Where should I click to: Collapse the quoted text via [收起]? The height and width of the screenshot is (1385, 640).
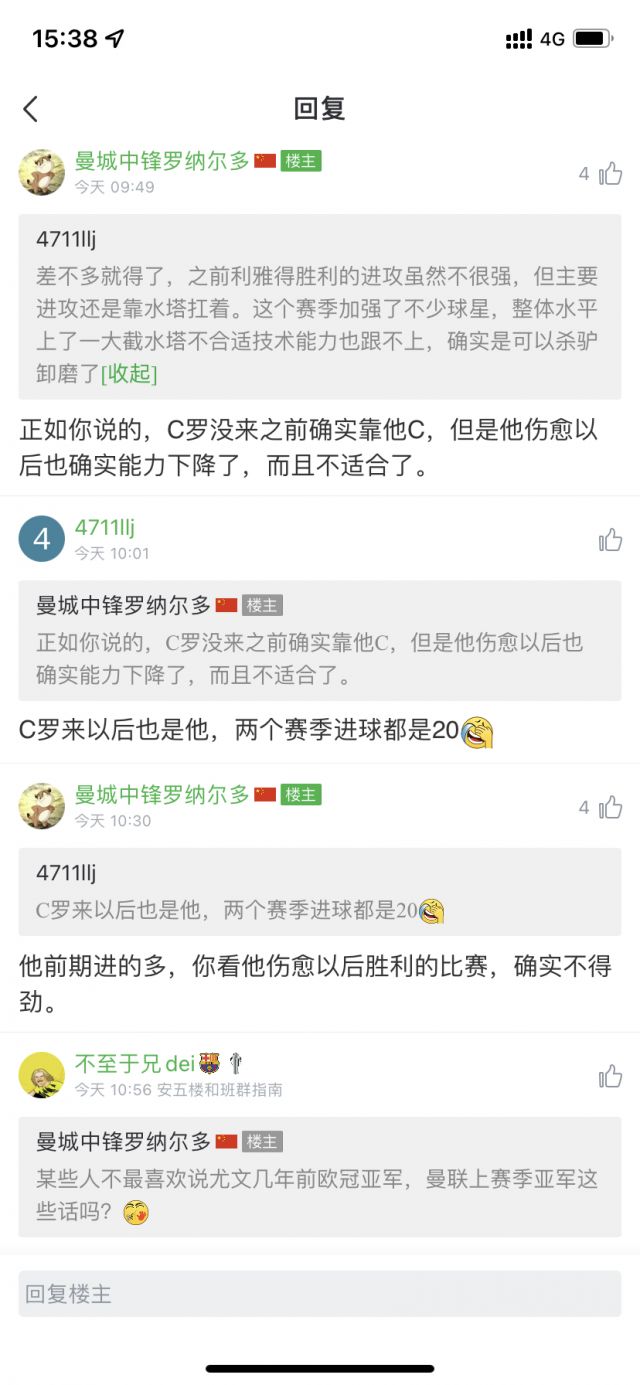[129, 373]
